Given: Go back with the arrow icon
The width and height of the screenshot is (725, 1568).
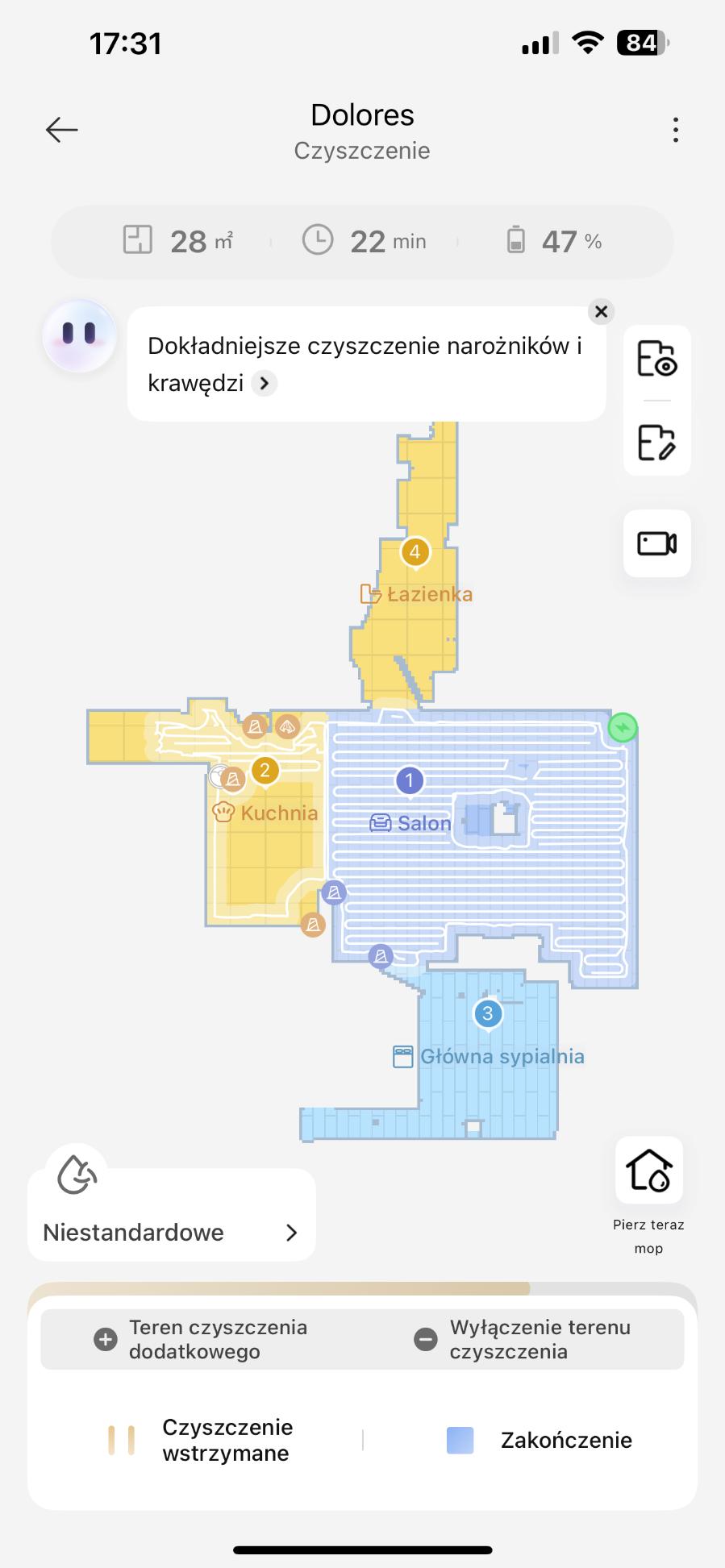Looking at the screenshot, I should point(61,130).
